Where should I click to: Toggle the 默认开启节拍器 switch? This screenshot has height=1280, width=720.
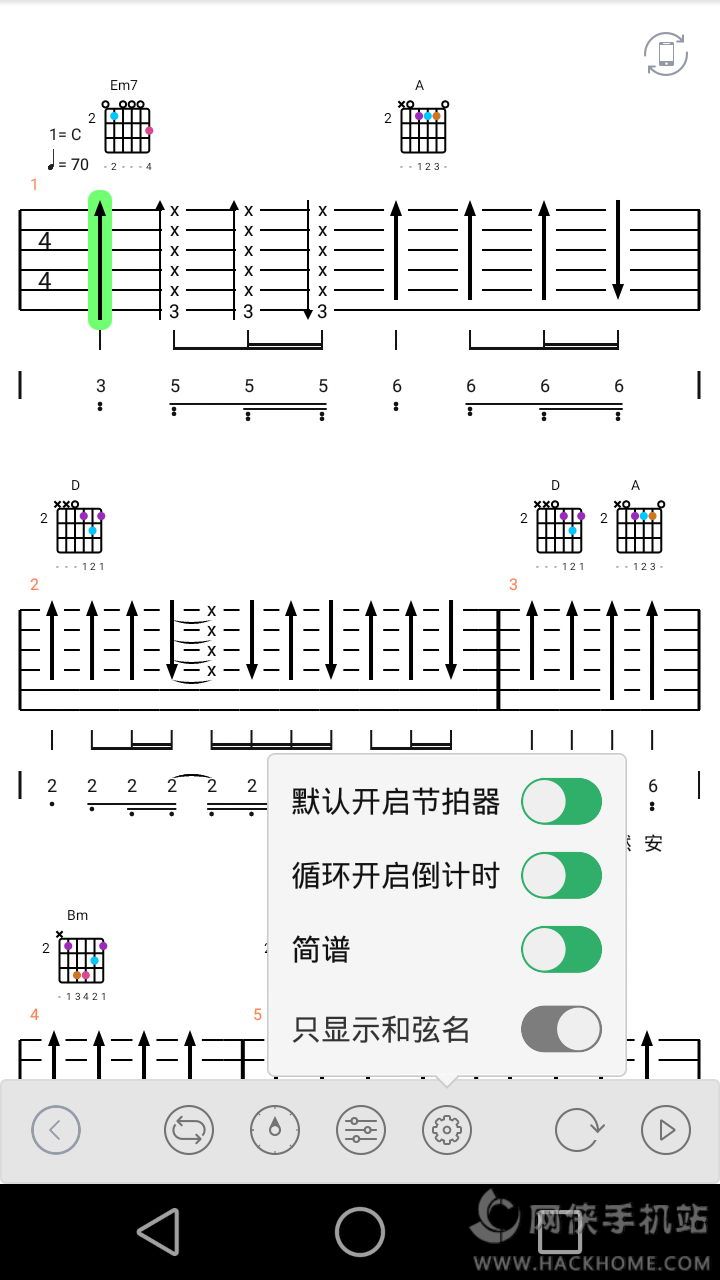(x=561, y=802)
